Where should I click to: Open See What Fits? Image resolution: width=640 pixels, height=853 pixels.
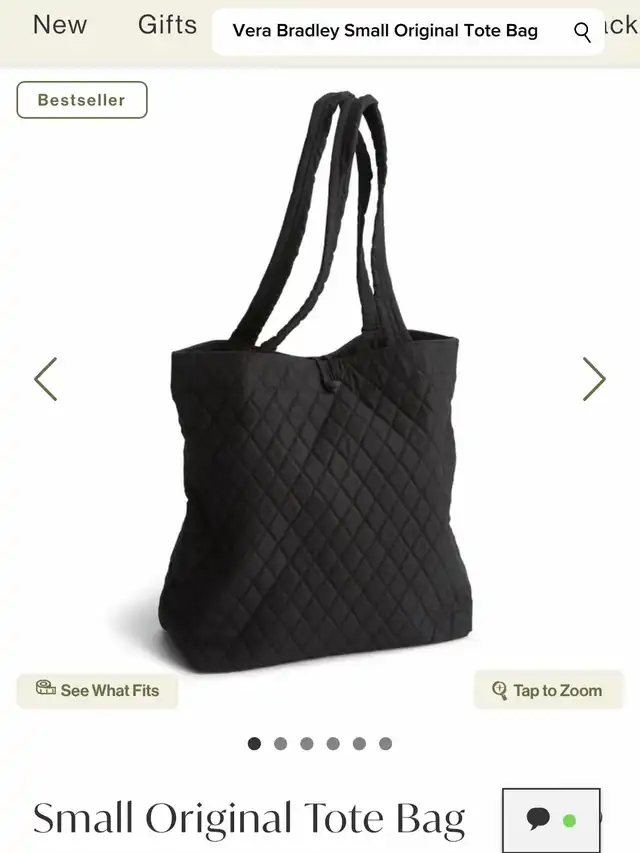(97, 690)
